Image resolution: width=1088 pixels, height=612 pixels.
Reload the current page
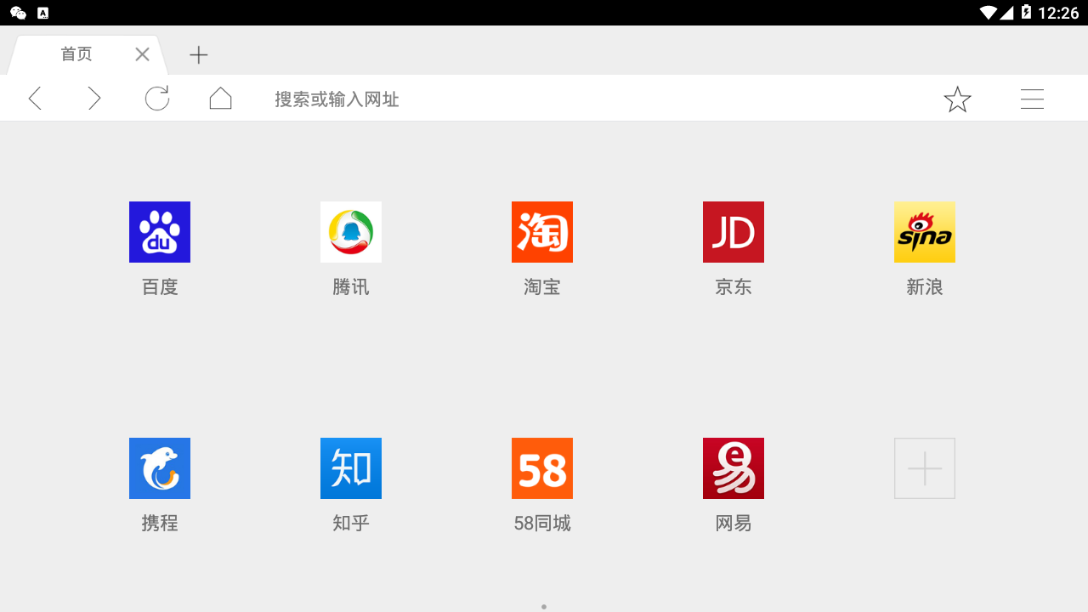click(157, 98)
